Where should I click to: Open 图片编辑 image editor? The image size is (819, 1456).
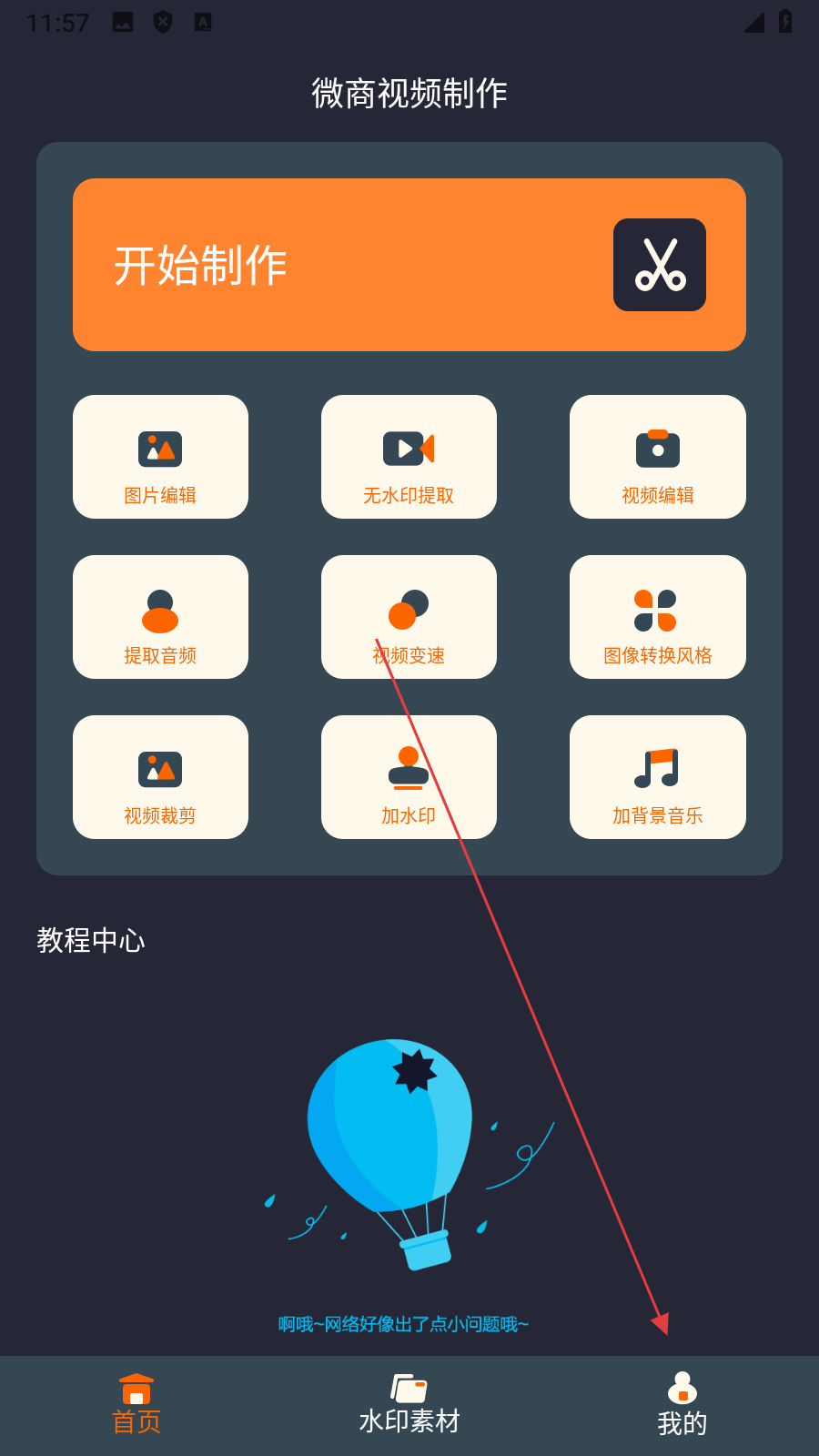pos(160,457)
